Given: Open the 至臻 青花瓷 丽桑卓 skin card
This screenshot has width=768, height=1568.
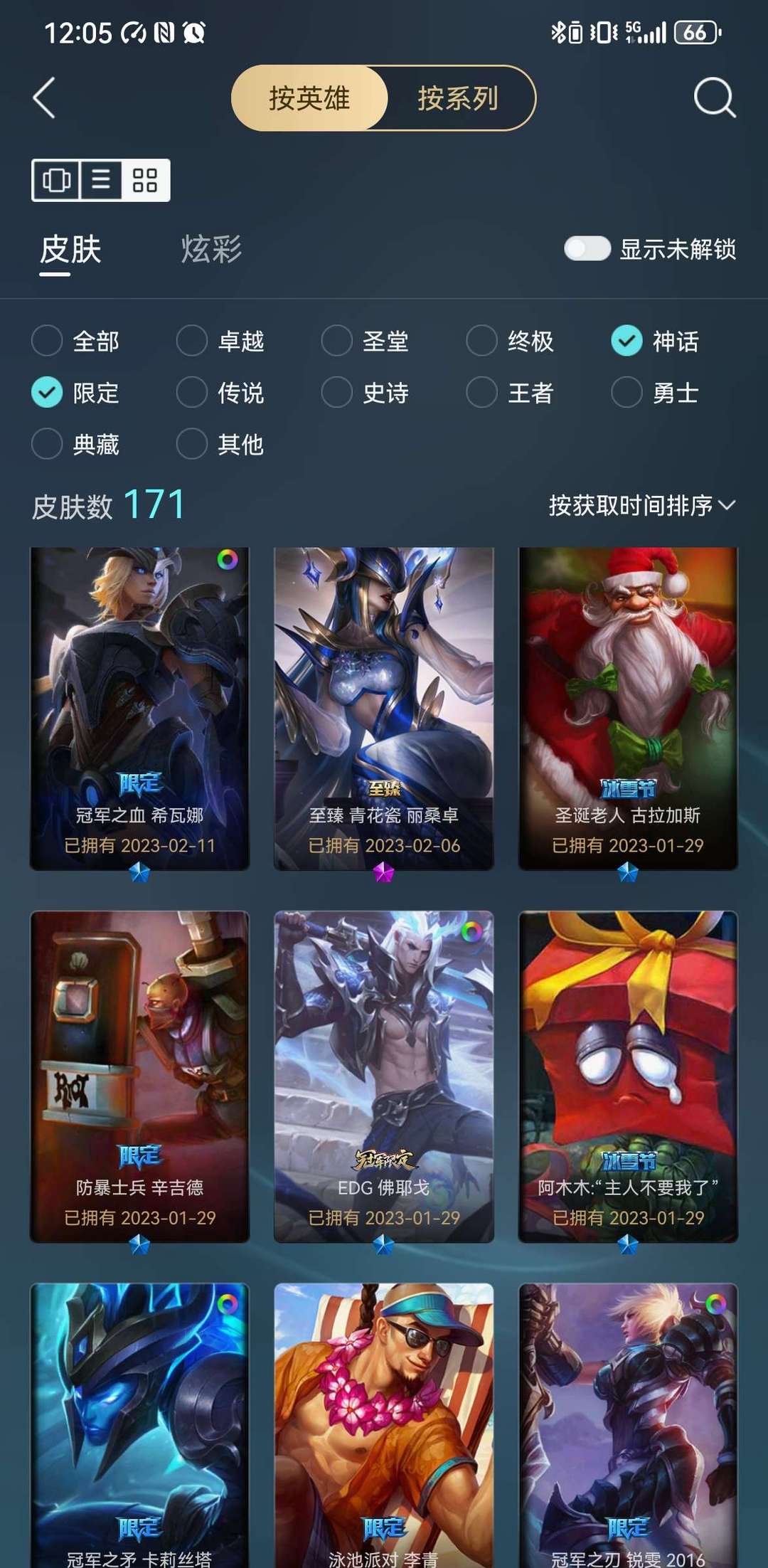Looking at the screenshot, I should click(384, 708).
